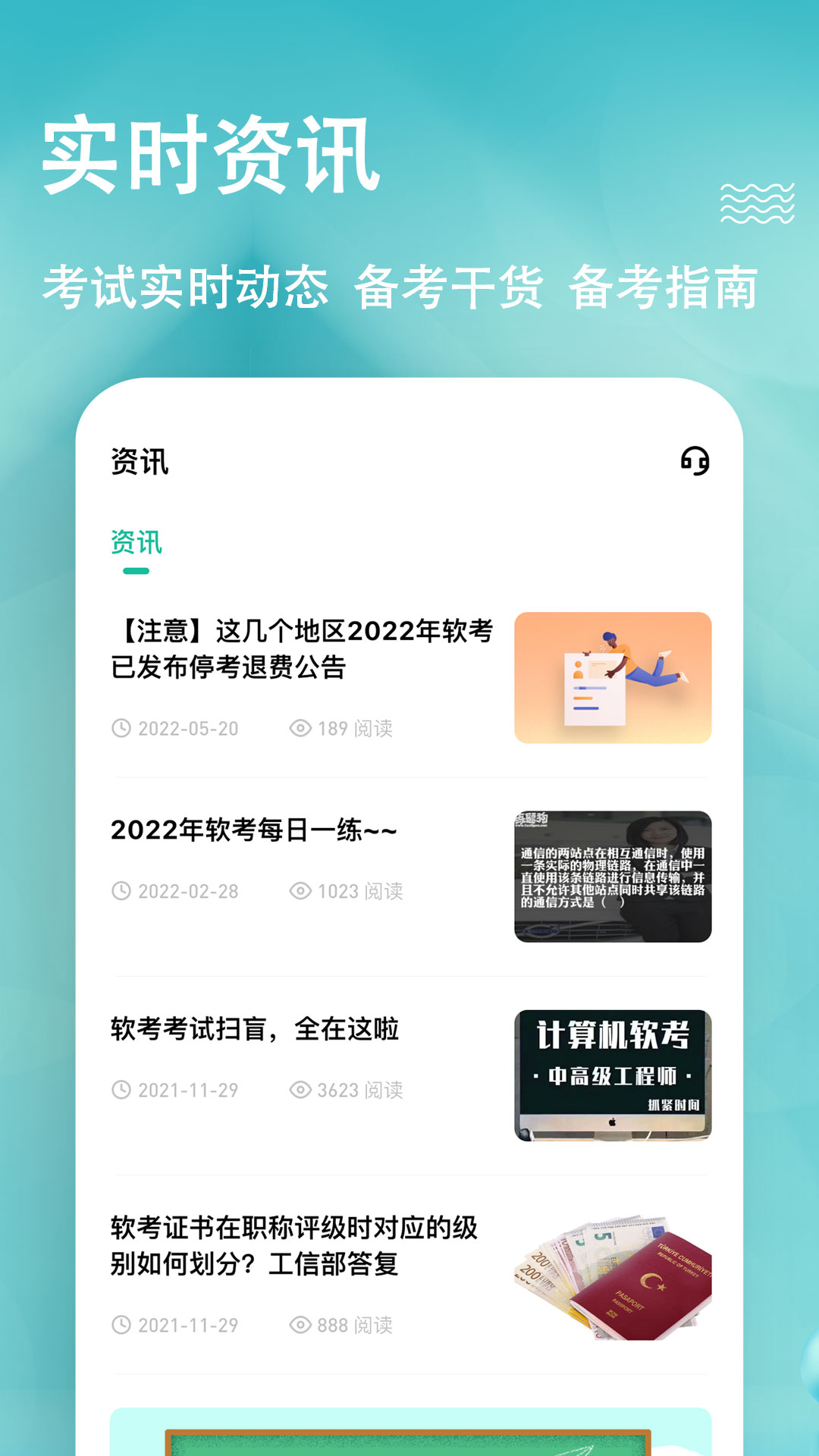Click the eye icon showing 3623 阅读
Screen dimensions: 819x1456
coord(302,1092)
